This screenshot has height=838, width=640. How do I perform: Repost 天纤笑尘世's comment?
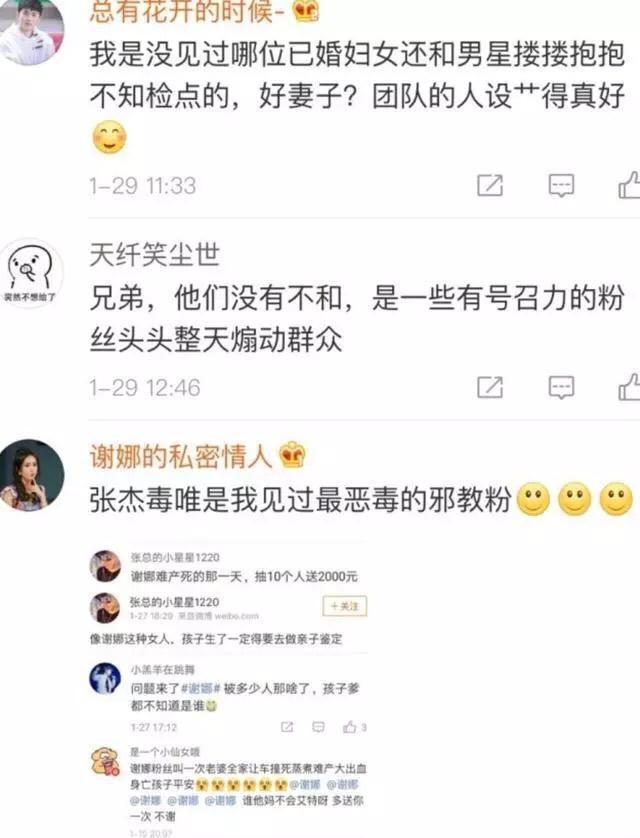[x=490, y=387]
